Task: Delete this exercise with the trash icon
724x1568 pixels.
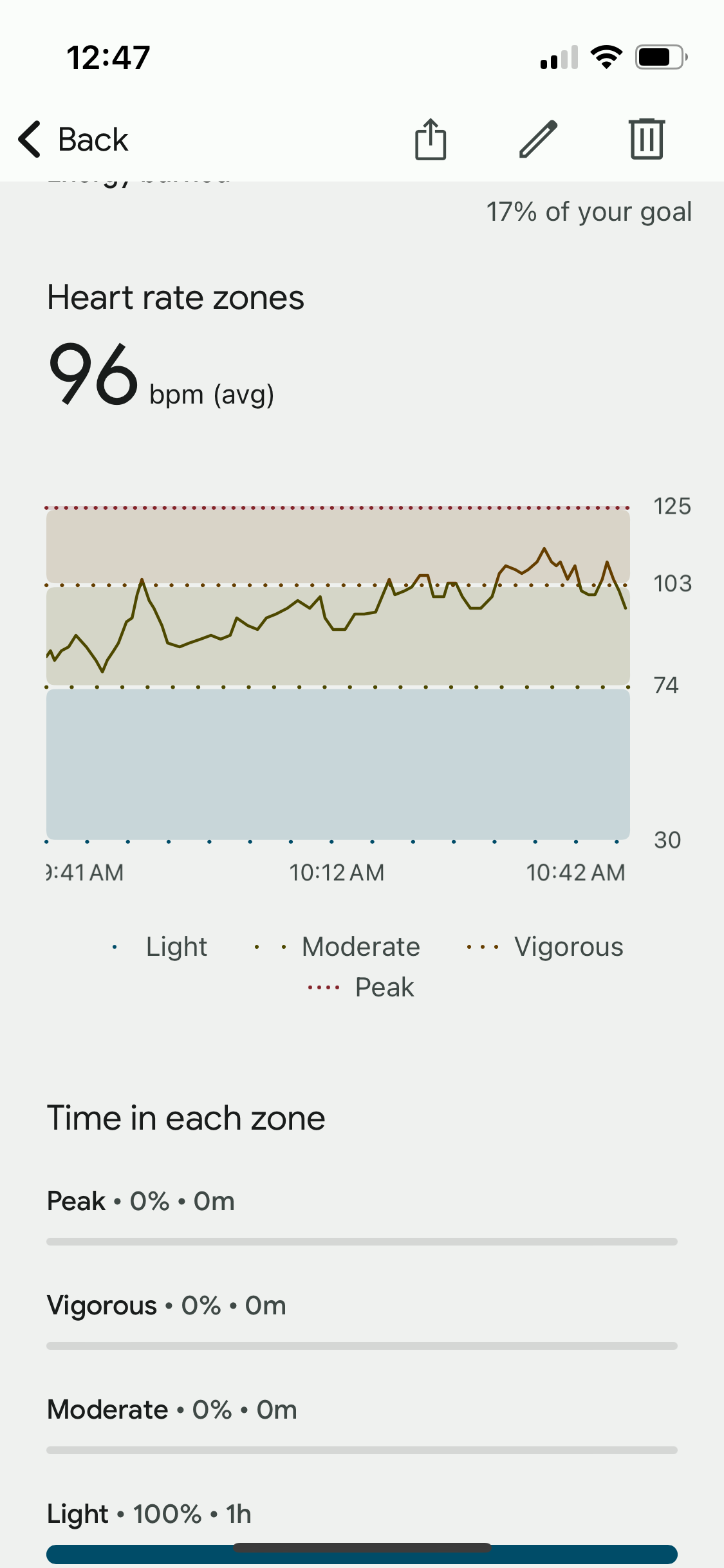Action: click(x=646, y=139)
